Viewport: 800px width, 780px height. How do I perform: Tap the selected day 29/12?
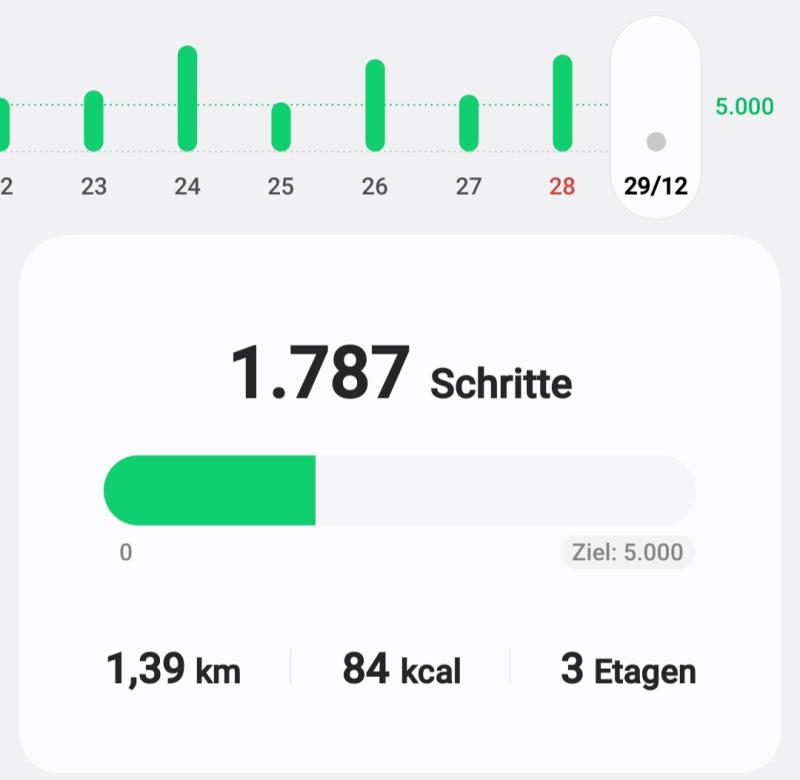(656, 118)
